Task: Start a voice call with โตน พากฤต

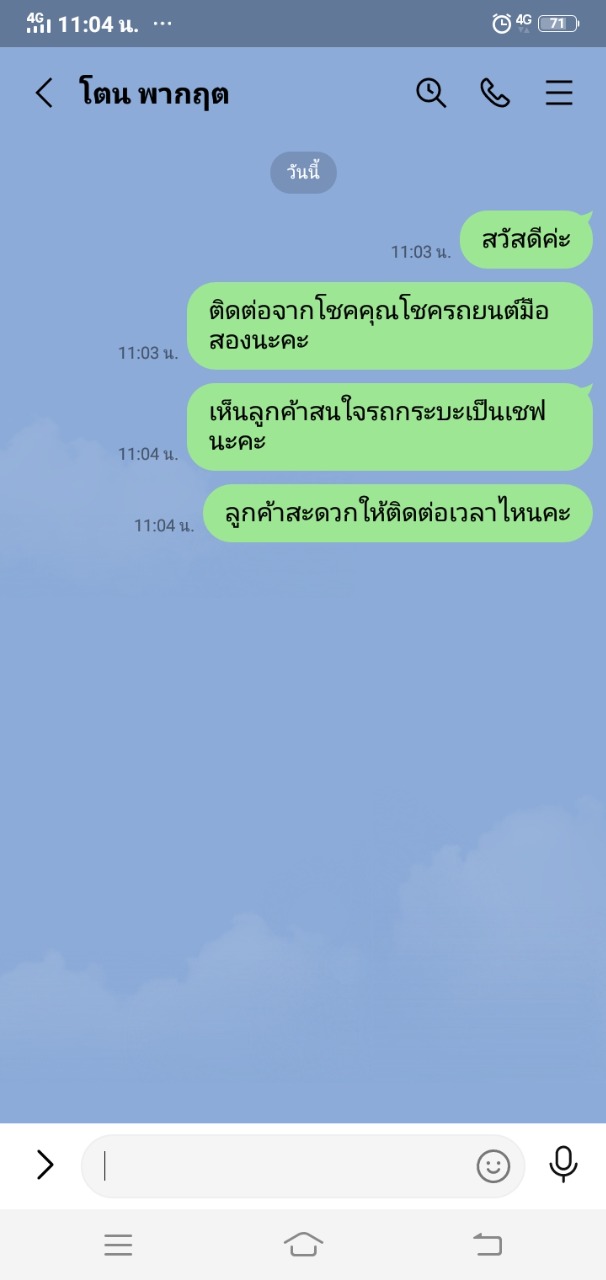Action: click(x=495, y=93)
